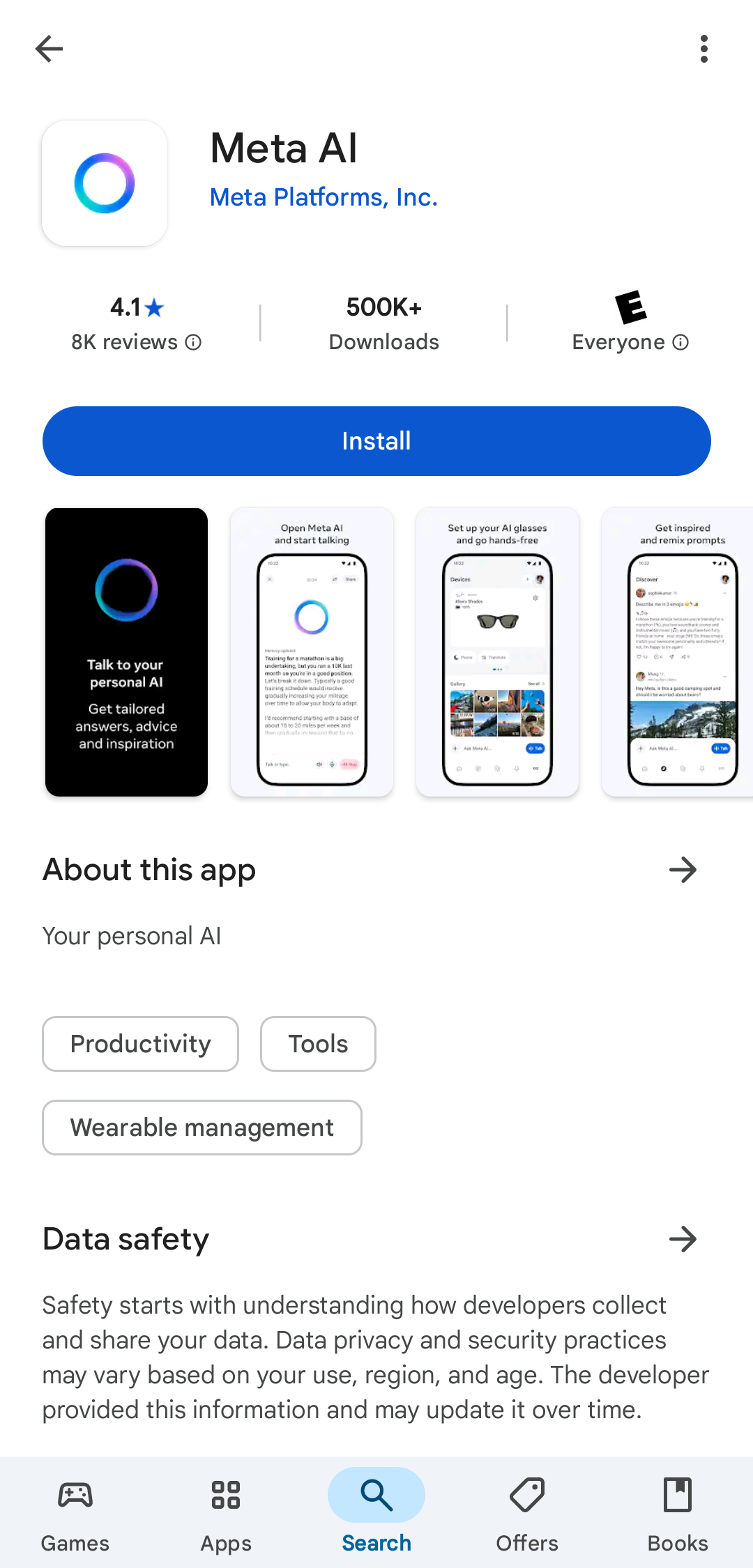This screenshot has height=1568, width=753.
Task: Select the Wearable management chip
Action: (x=202, y=1128)
